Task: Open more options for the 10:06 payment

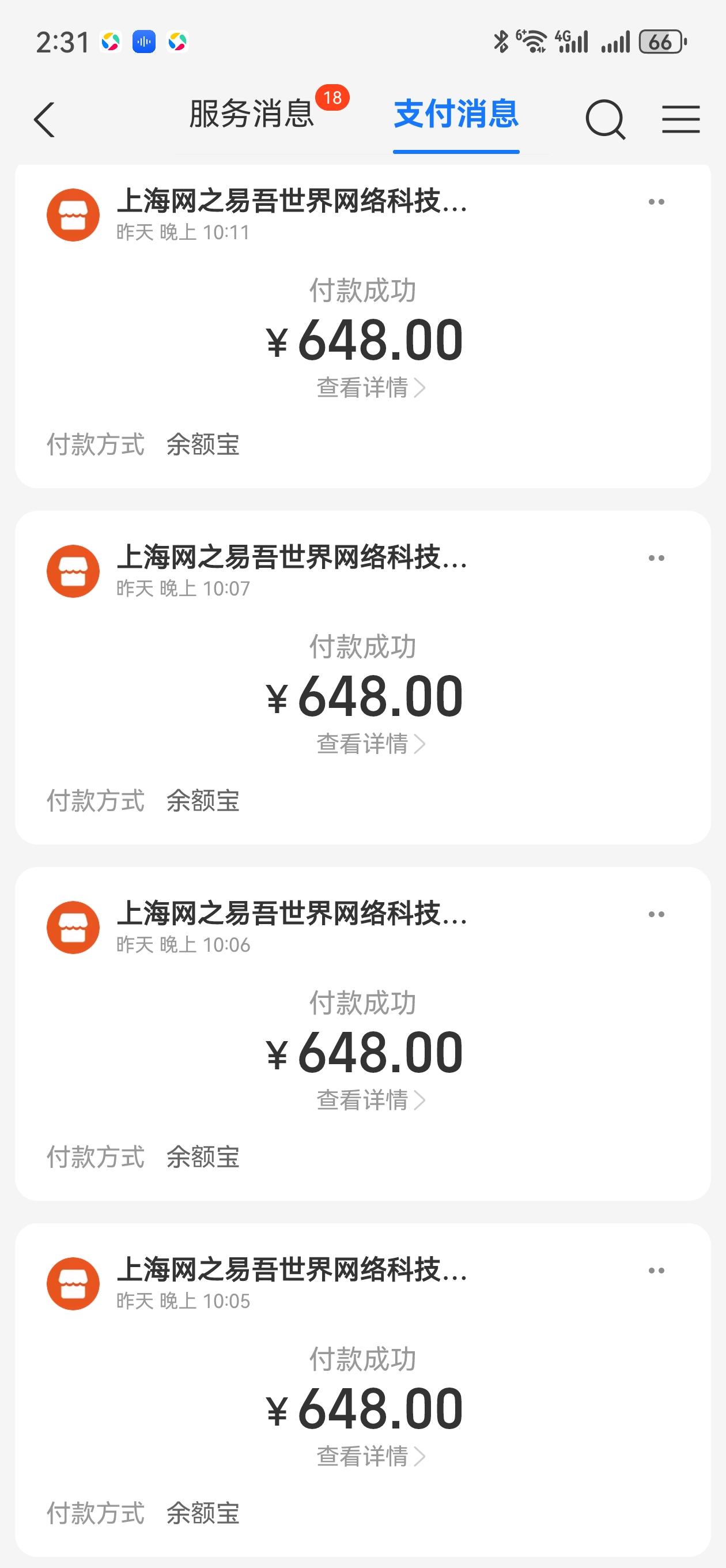Action: tap(656, 914)
